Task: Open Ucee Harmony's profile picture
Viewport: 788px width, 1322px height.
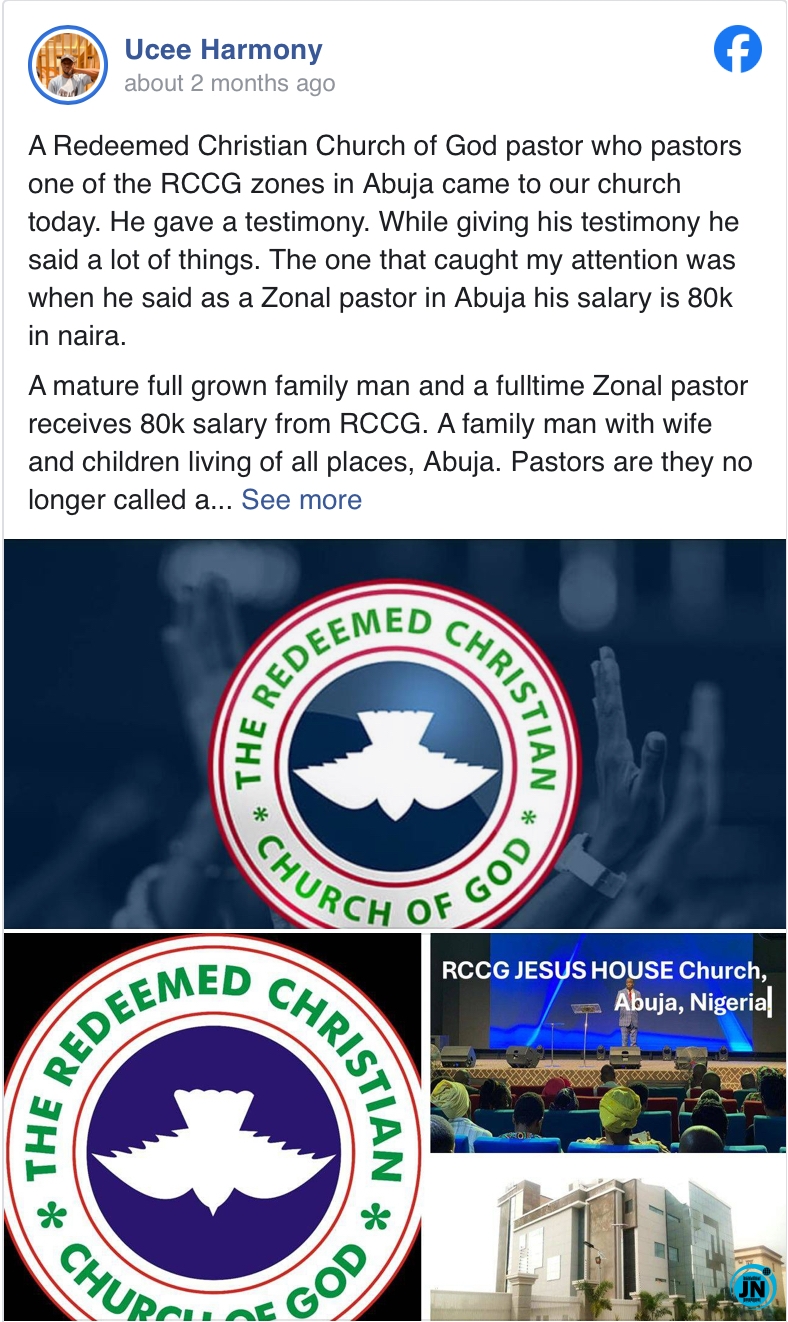Action: pyautogui.click(x=66, y=66)
